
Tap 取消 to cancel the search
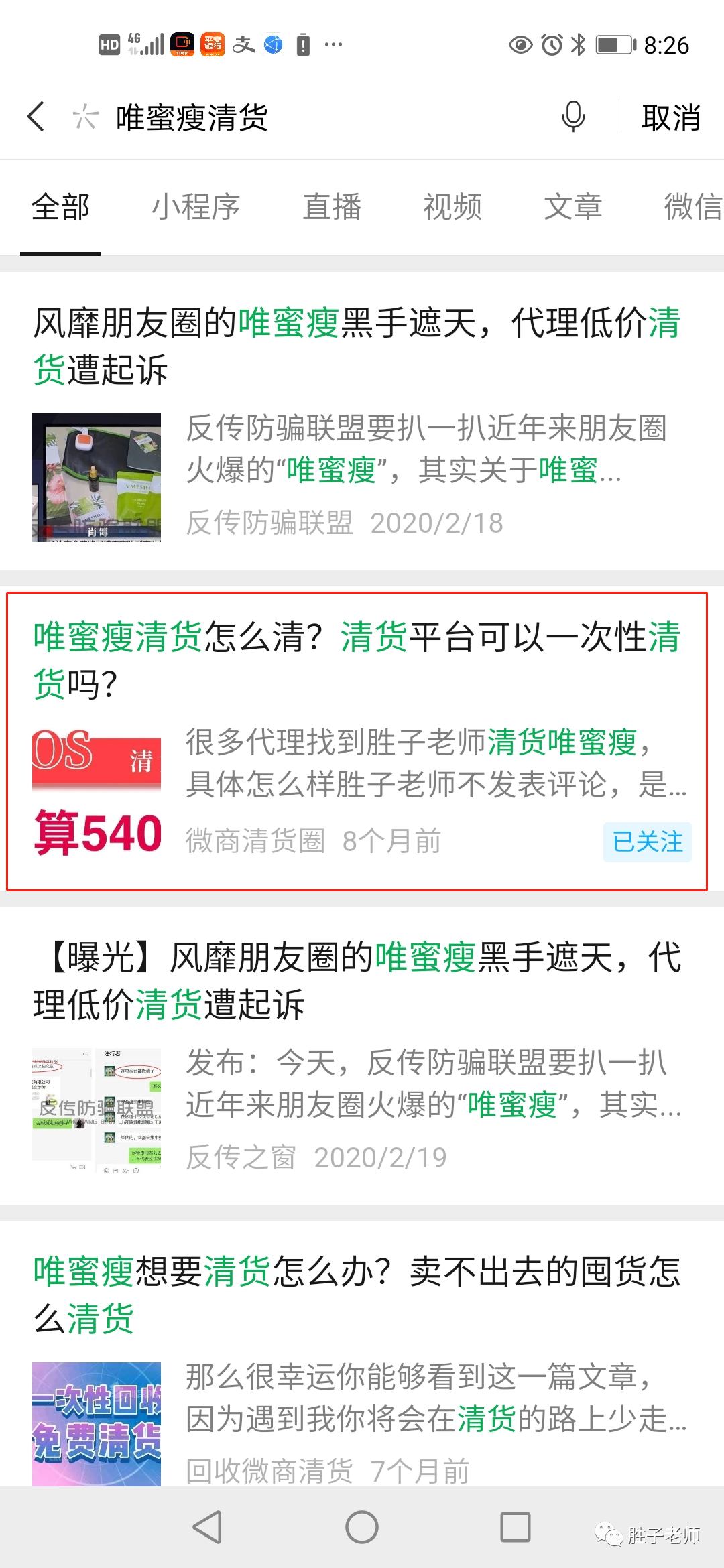click(x=671, y=115)
